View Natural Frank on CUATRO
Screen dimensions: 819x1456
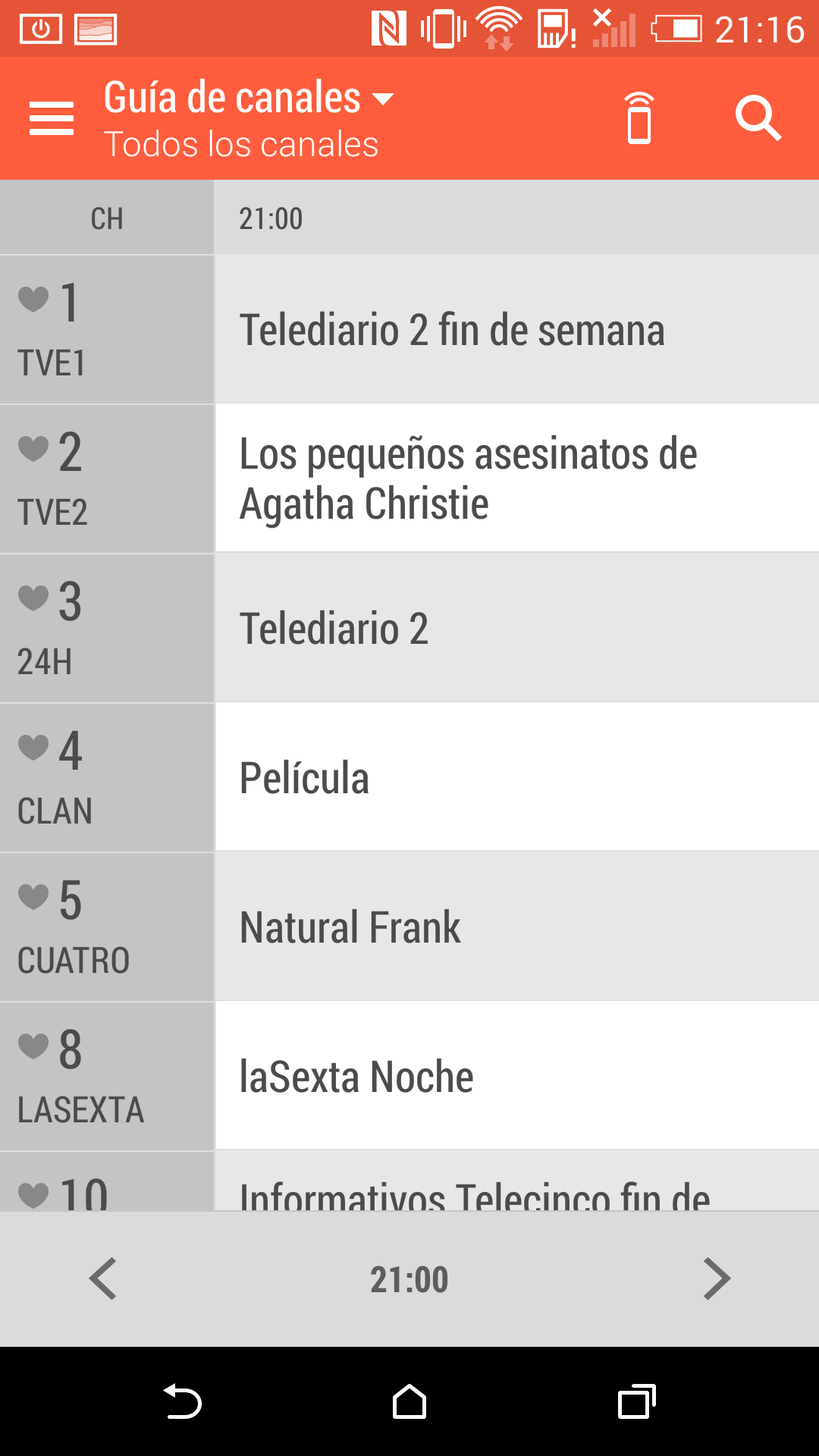(516, 927)
